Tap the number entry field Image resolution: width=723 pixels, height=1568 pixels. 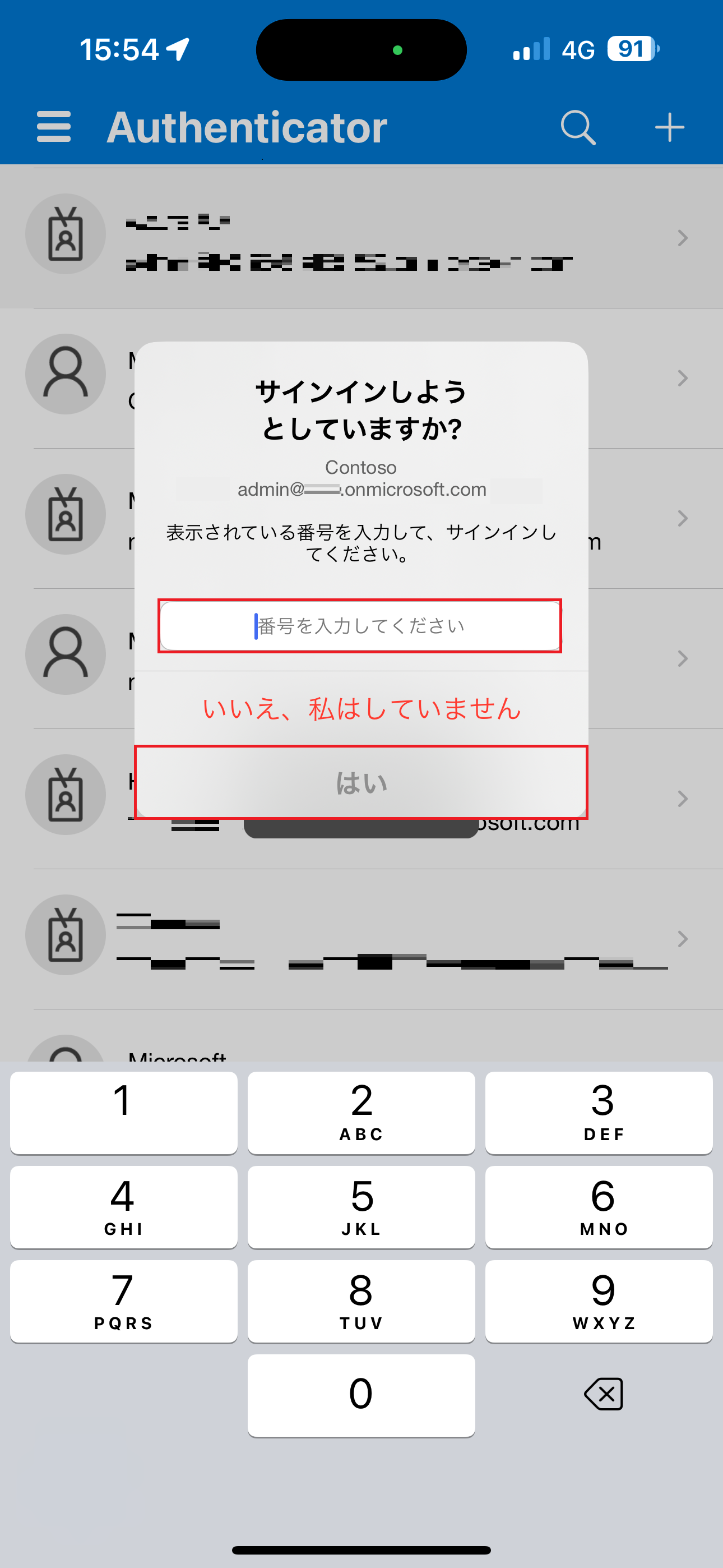(x=360, y=626)
